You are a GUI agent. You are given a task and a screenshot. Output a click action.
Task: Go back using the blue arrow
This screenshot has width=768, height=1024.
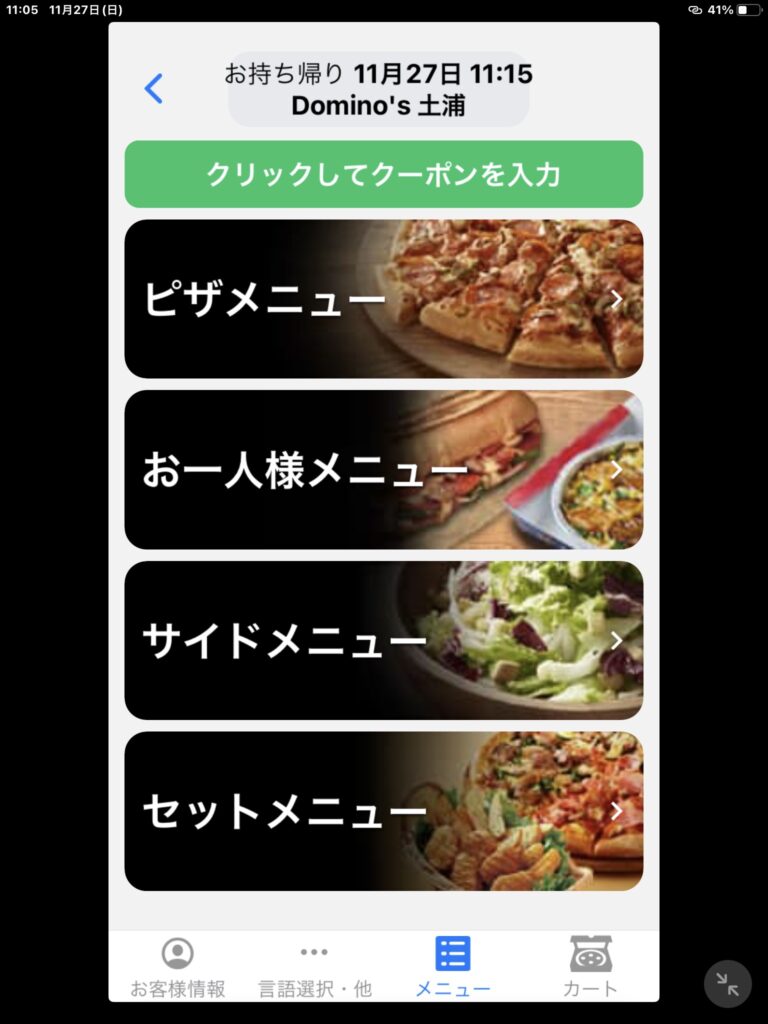(153, 89)
